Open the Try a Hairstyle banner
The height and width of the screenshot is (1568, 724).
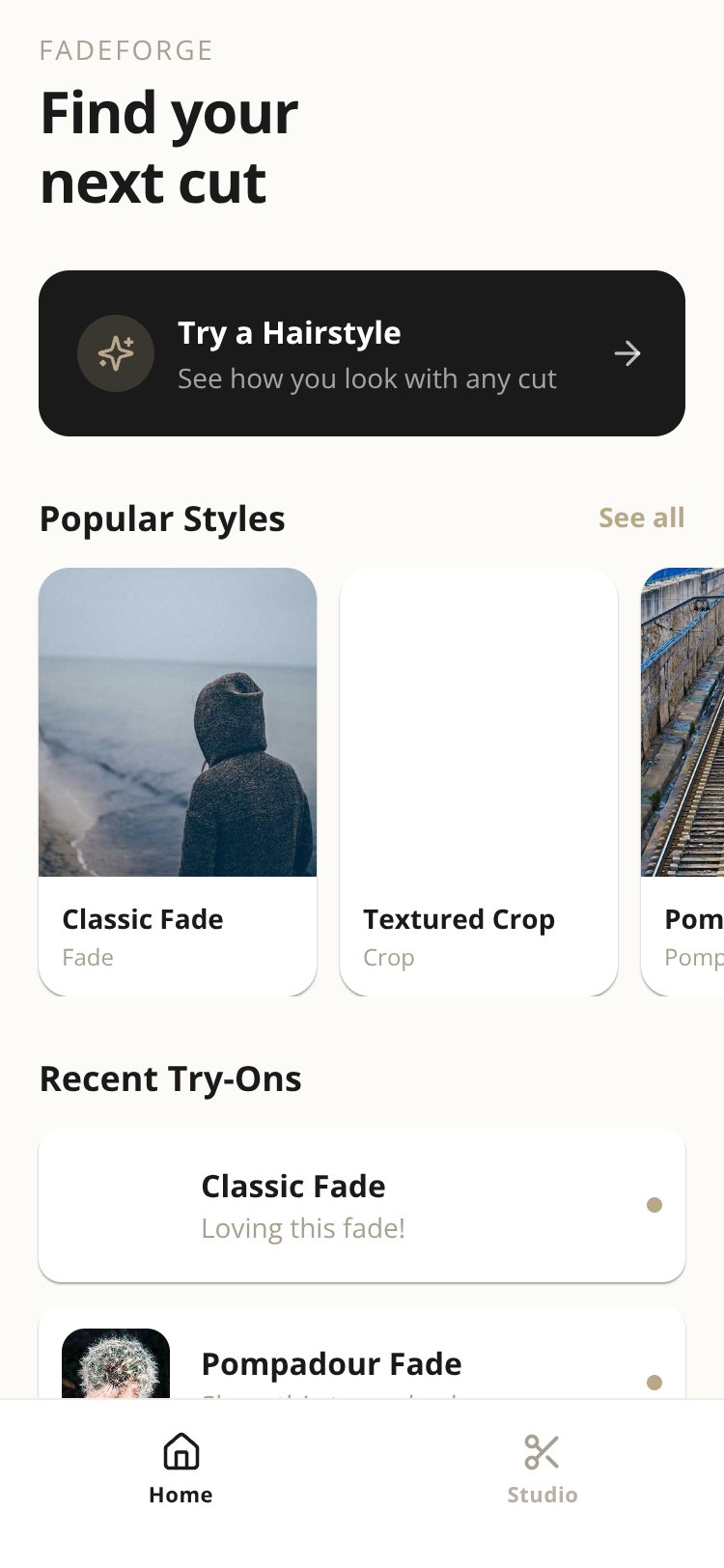[x=362, y=353]
